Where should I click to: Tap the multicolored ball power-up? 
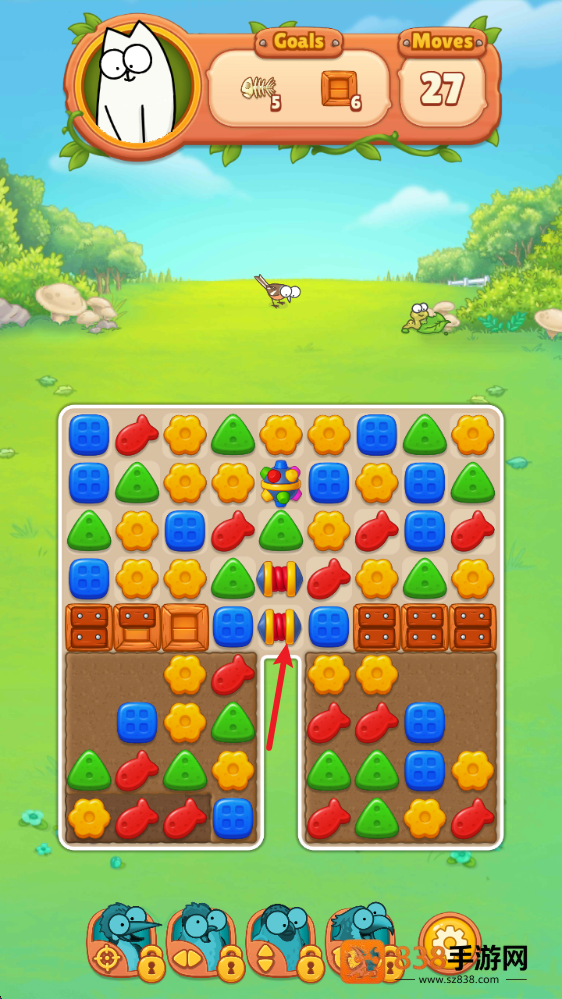280,482
